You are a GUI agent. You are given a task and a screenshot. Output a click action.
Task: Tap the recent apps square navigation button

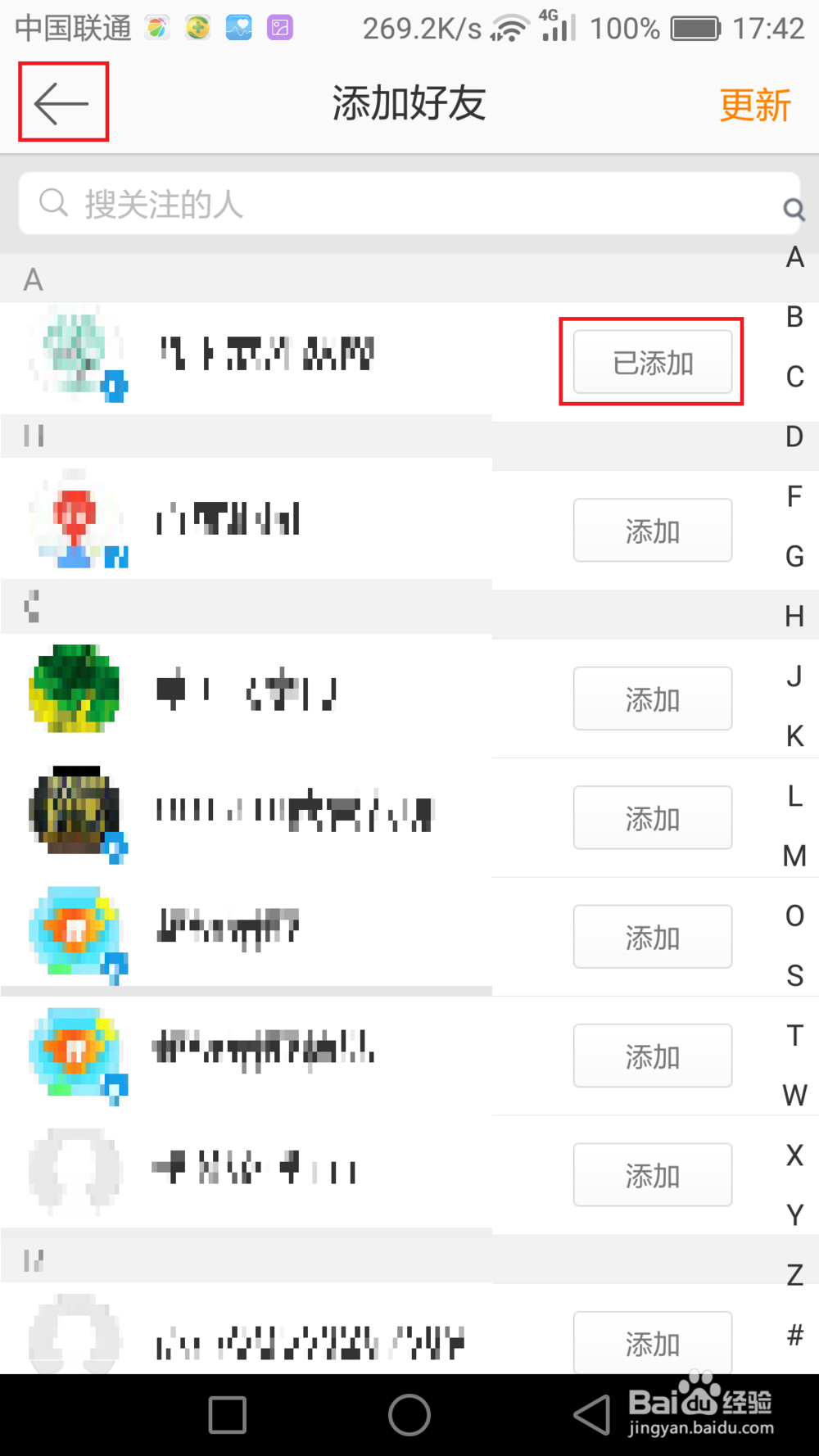(227, 1414)
